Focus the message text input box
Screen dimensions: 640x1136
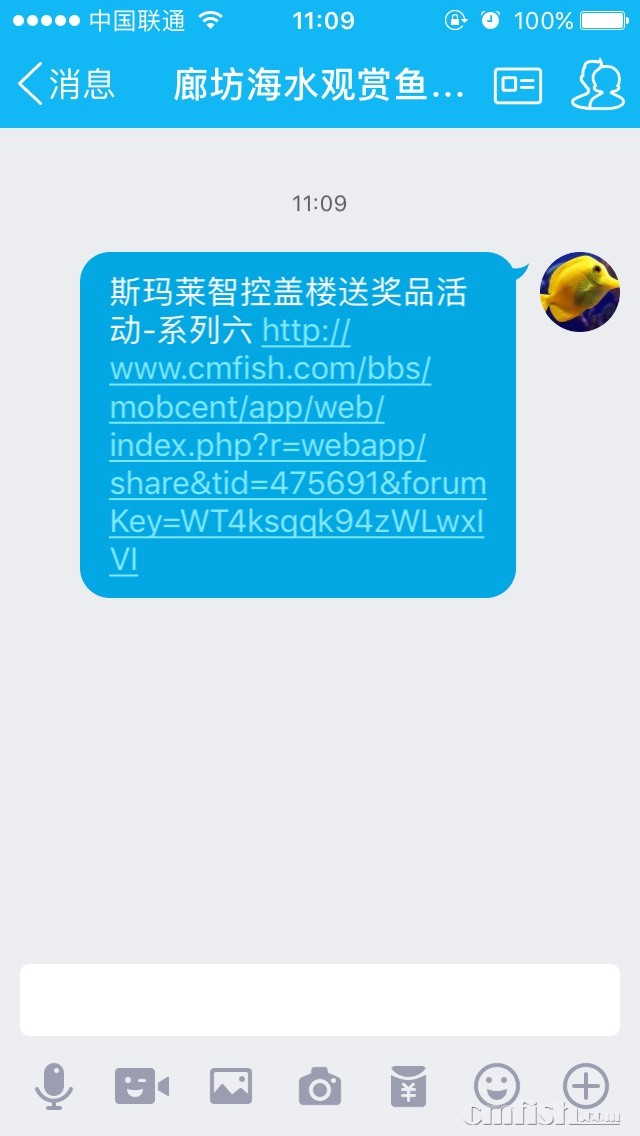[320, 1000]
